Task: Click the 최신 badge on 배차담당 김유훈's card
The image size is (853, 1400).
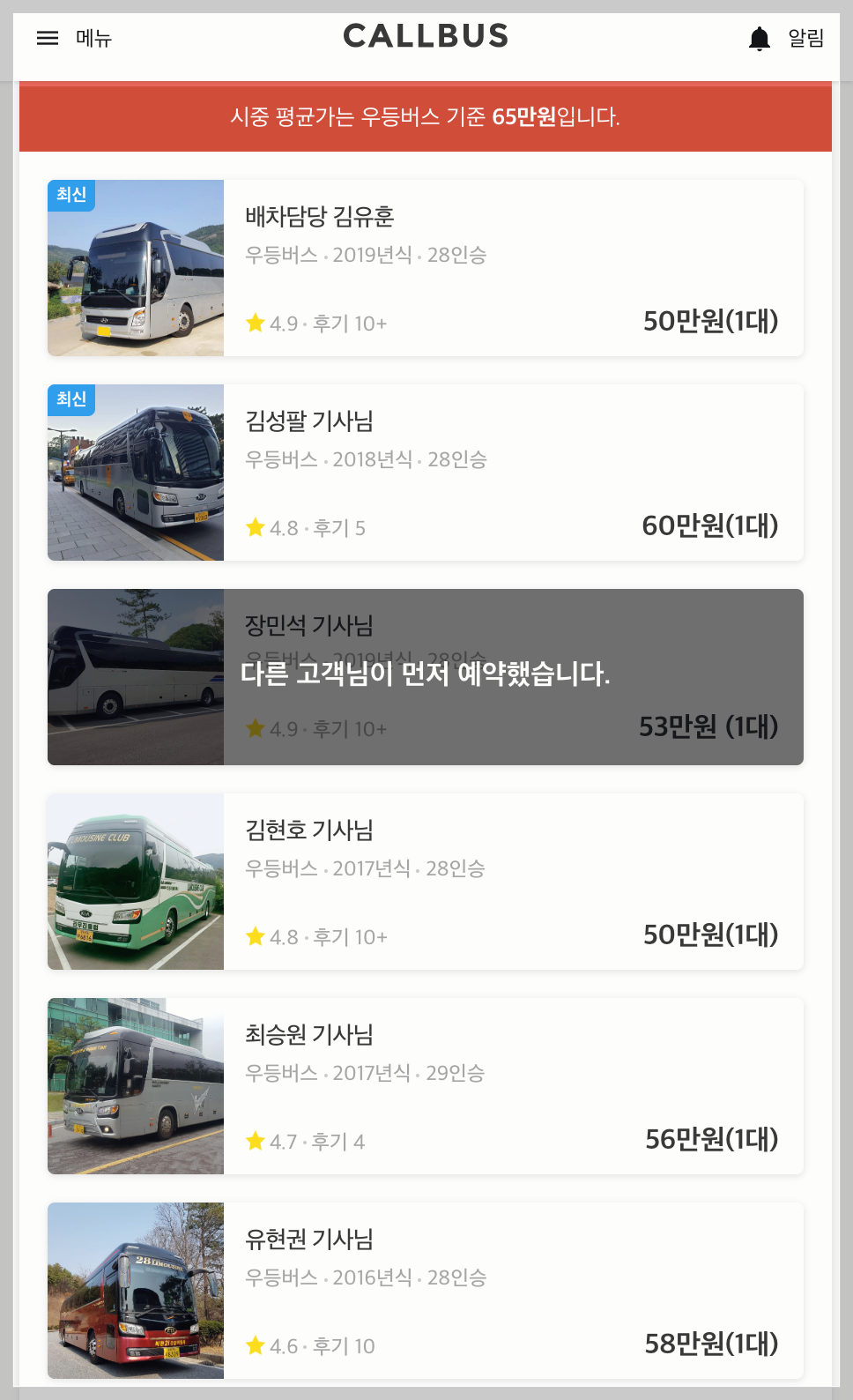Action: pyautogui.click(x=71, y=196)
